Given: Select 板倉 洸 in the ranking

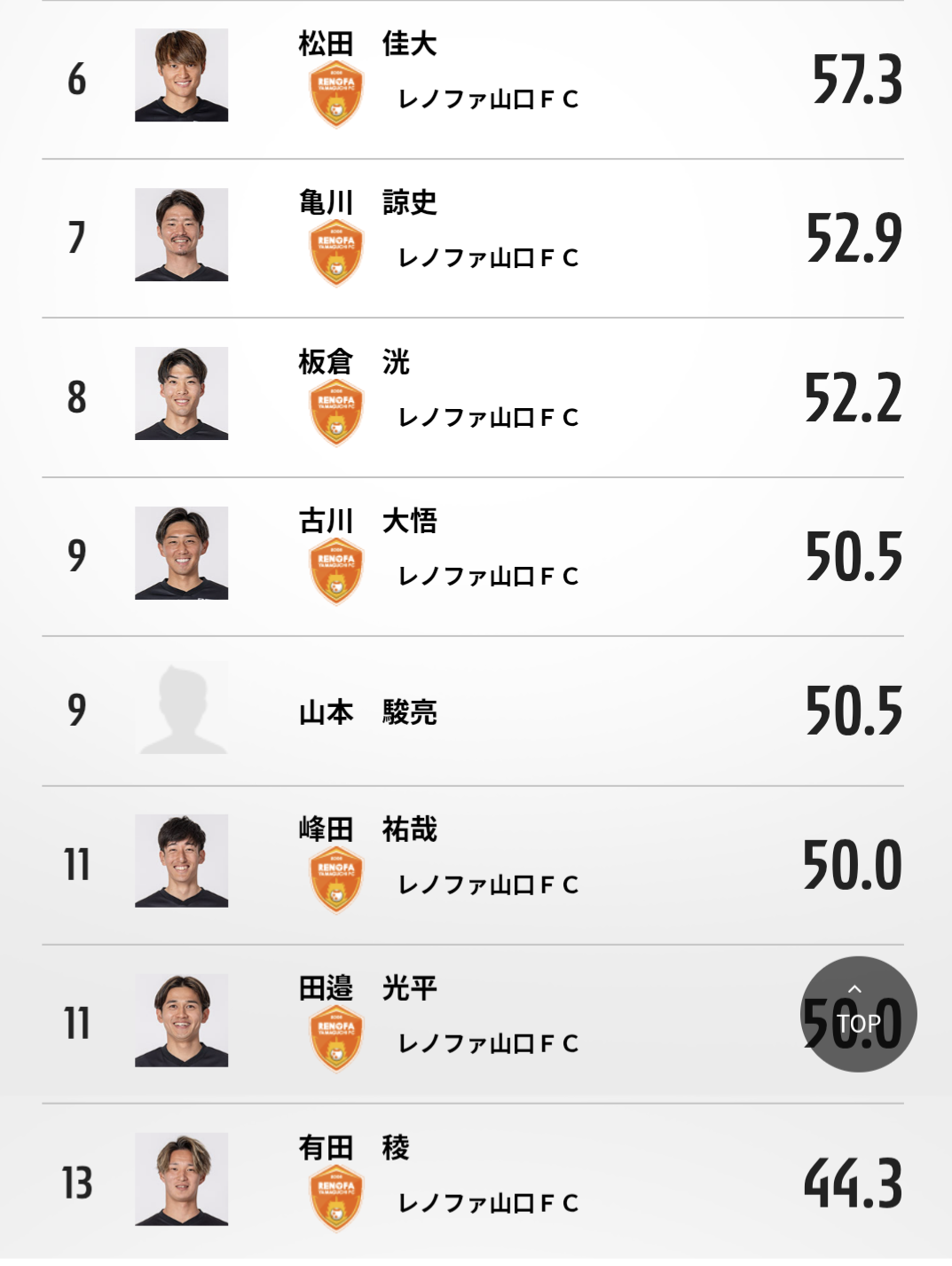Looking at the screenshot, I should click(x=354, y=362).
